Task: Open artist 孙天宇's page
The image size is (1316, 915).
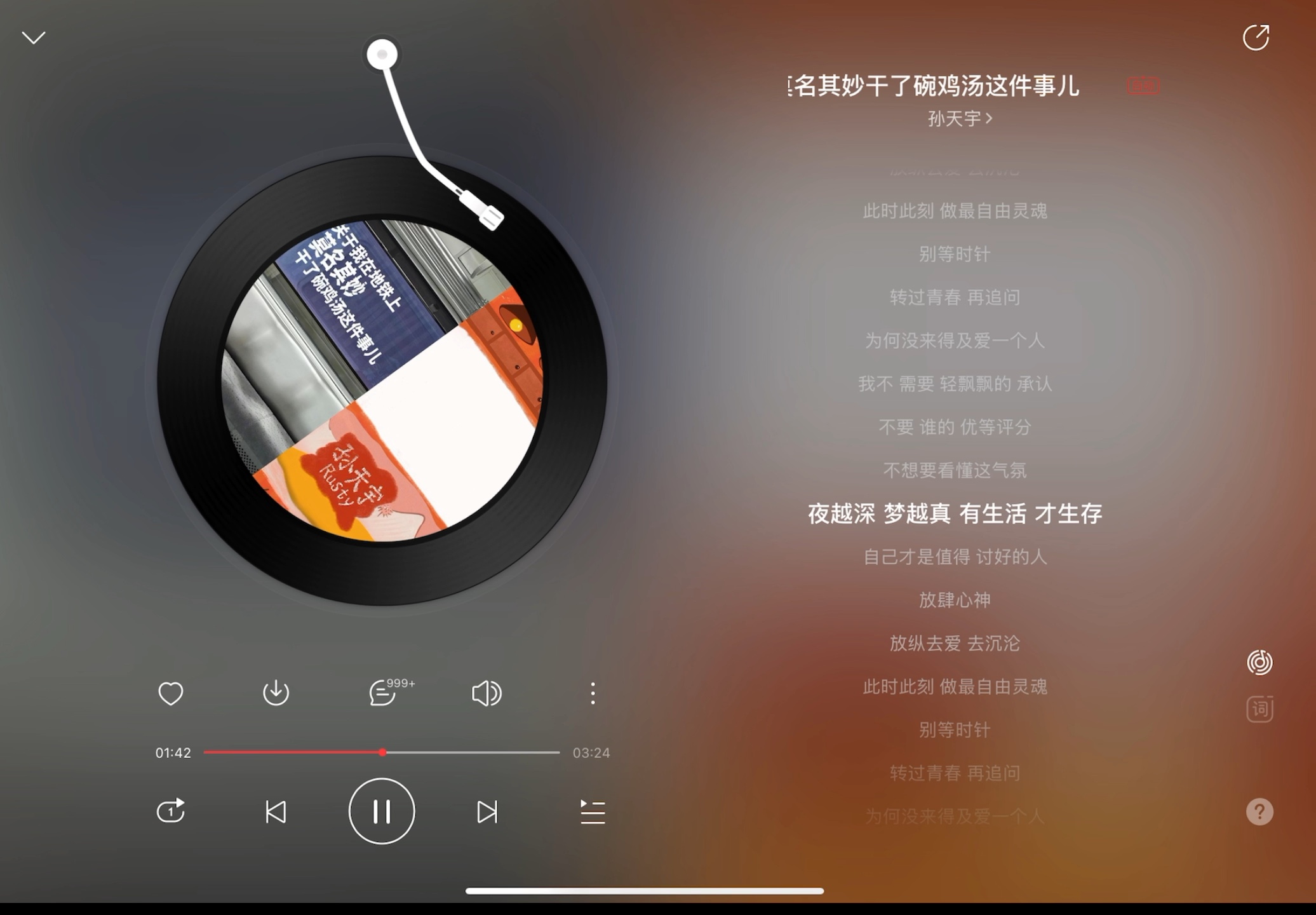Action: tap(959, 119)
